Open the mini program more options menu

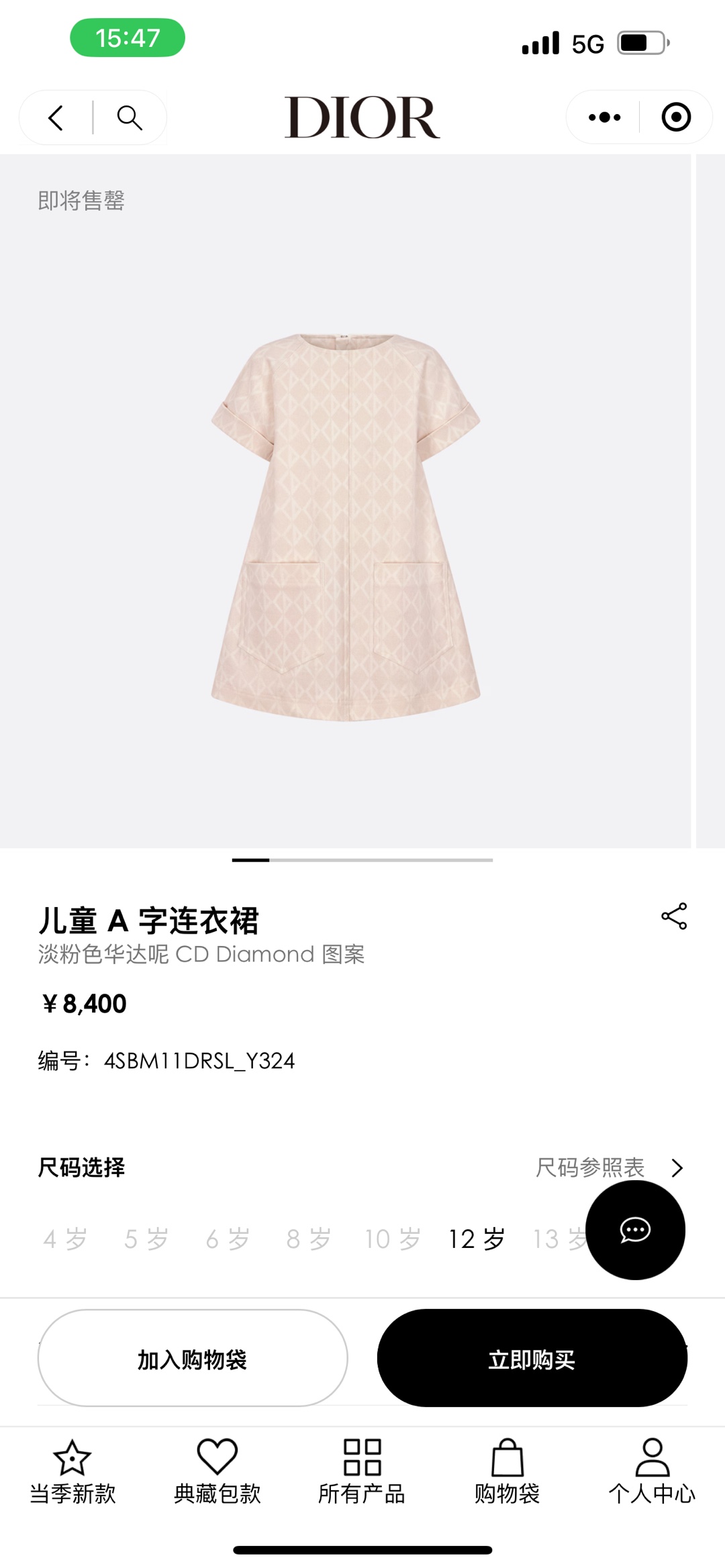coord(604,117)
